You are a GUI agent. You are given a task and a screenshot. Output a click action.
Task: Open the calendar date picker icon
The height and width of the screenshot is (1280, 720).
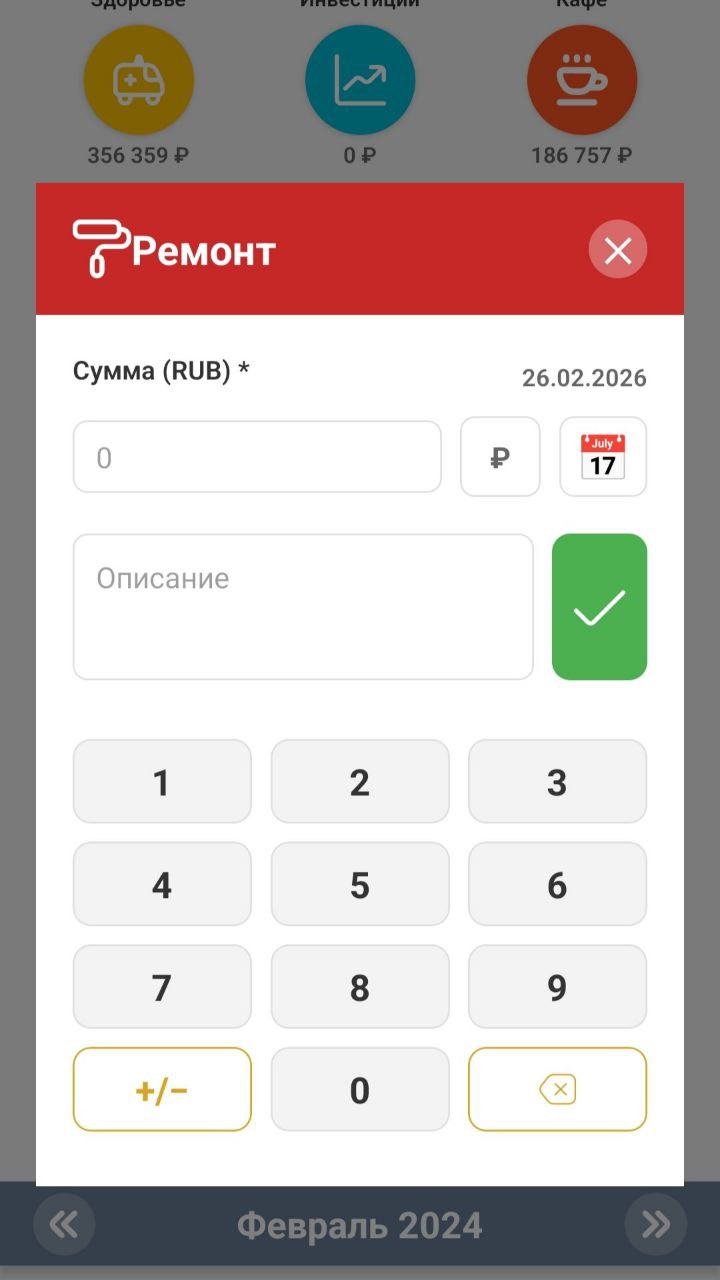click(602, 456)
